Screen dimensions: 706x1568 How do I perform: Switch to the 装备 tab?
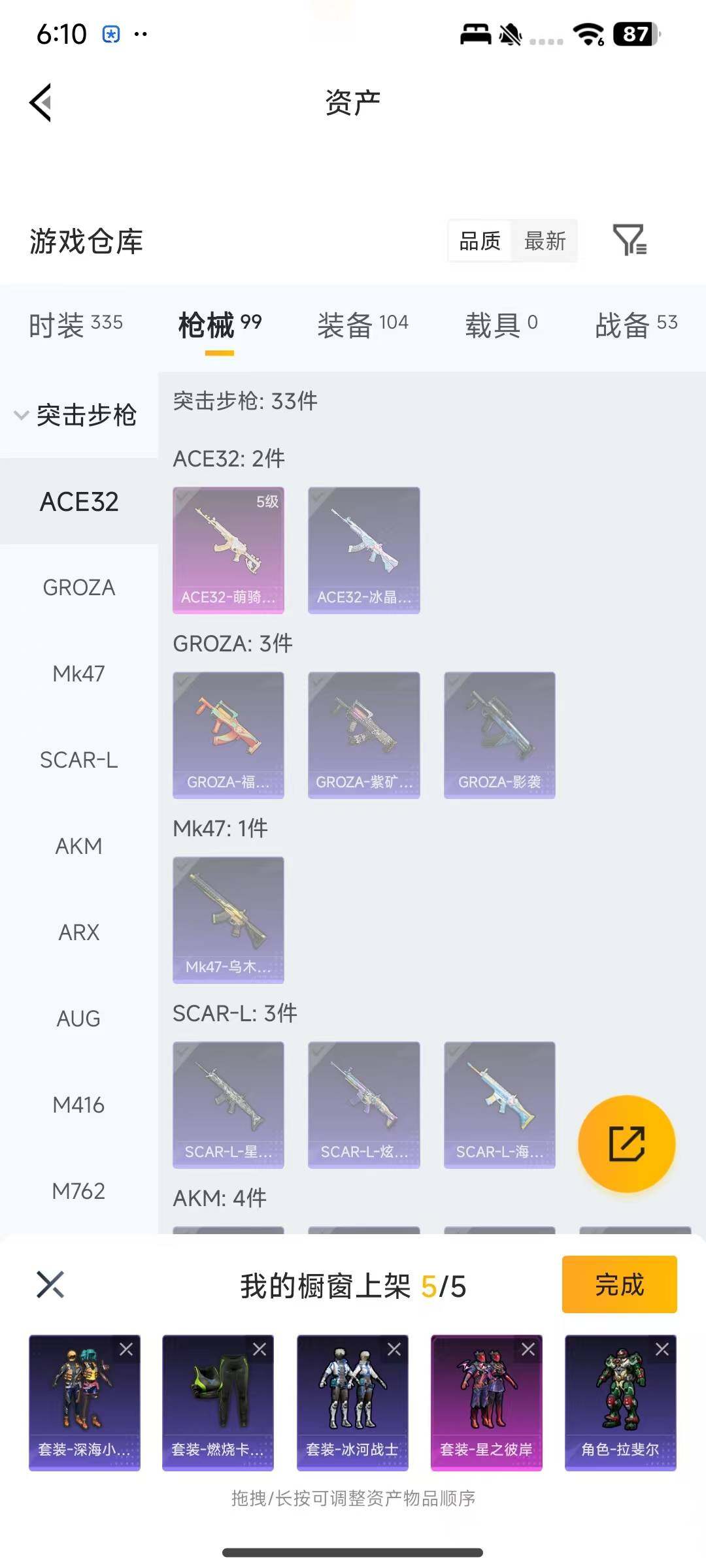(x=362, y=325)
